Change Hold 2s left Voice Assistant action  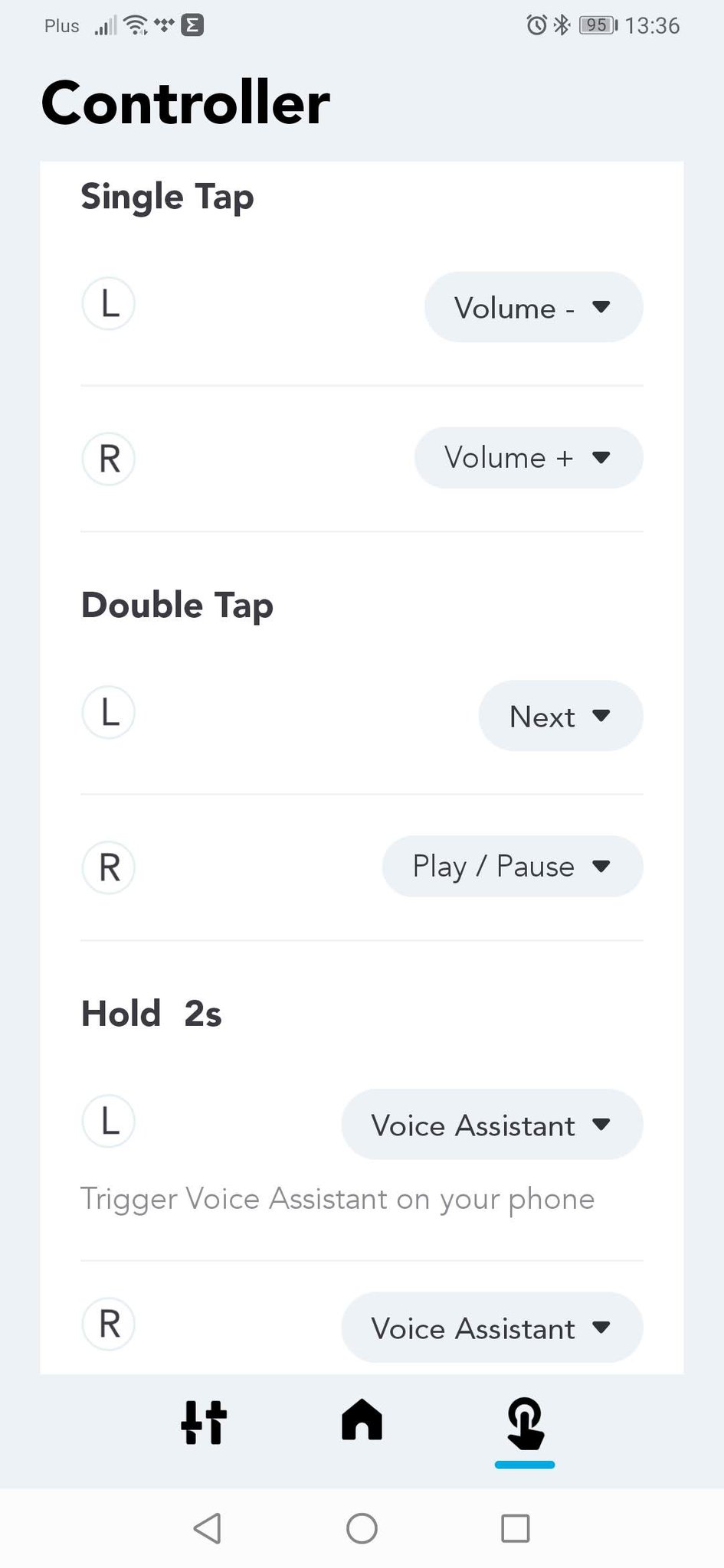coord(492,1125)
